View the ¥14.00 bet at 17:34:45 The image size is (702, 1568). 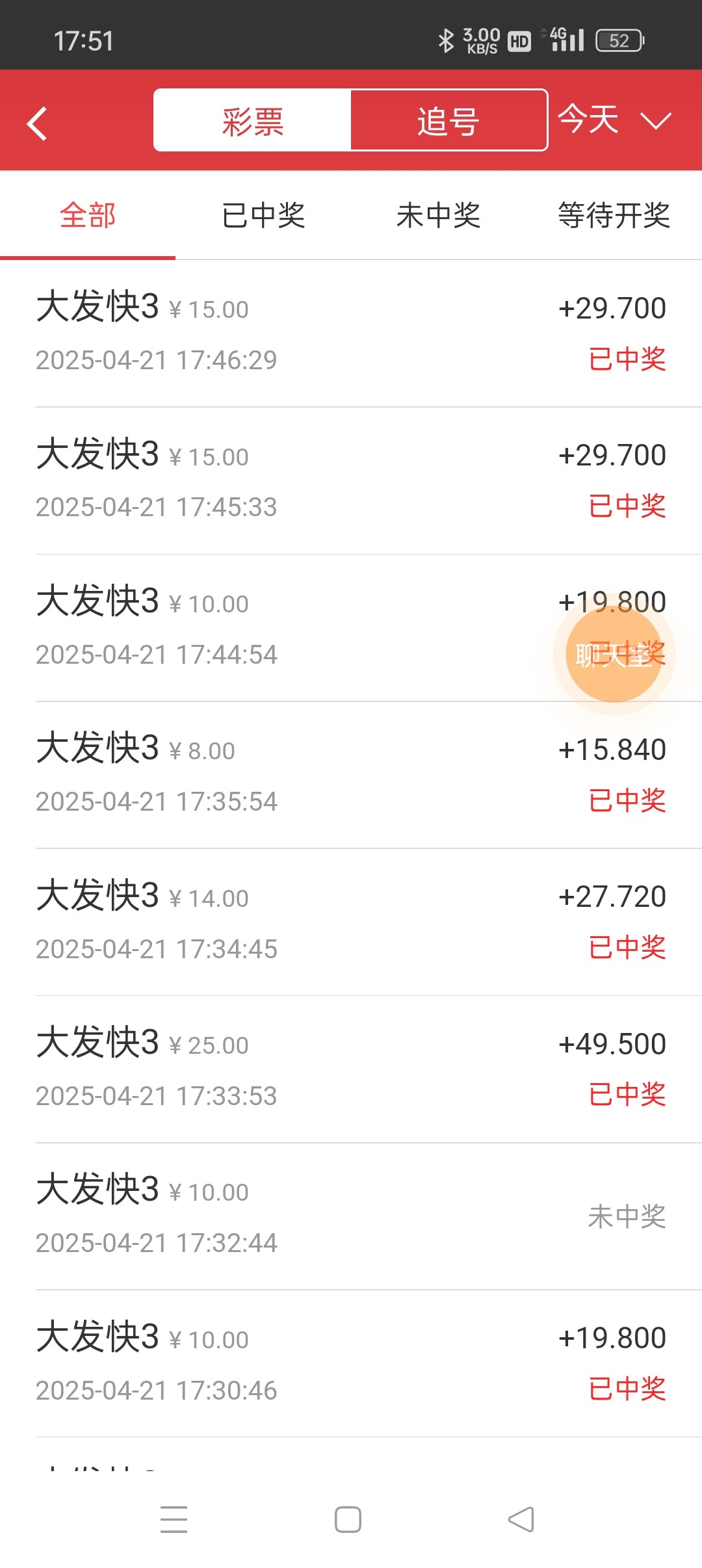[x=351, y=922]
